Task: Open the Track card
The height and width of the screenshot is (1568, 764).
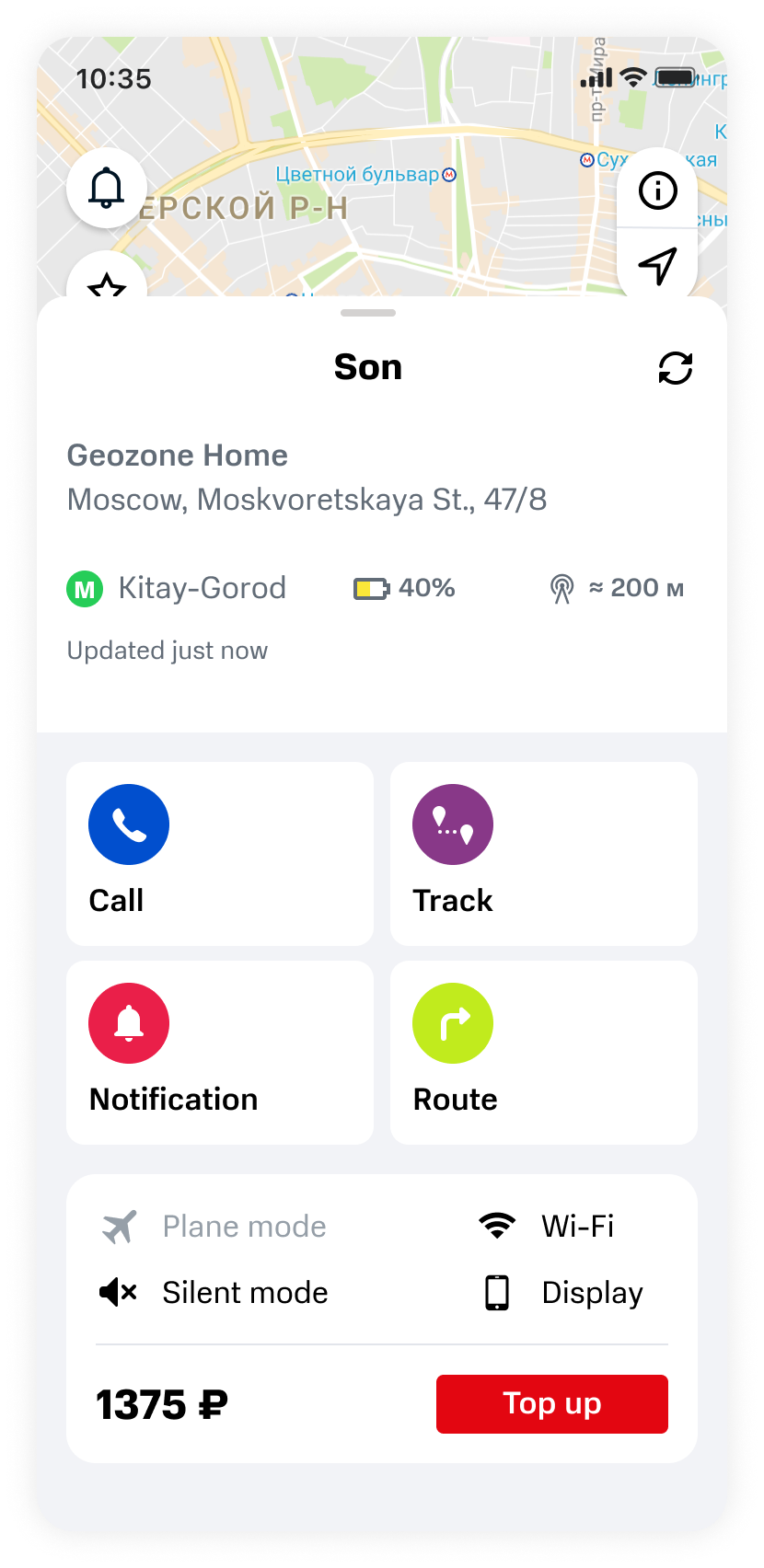Action: [x=543, y=853]
